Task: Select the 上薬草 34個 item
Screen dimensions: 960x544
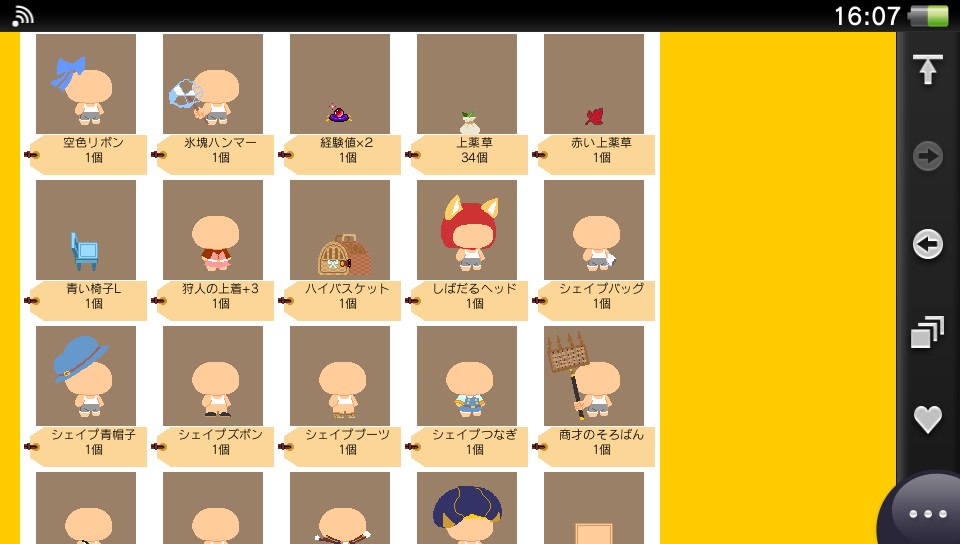Action: [x=467, y=85]
